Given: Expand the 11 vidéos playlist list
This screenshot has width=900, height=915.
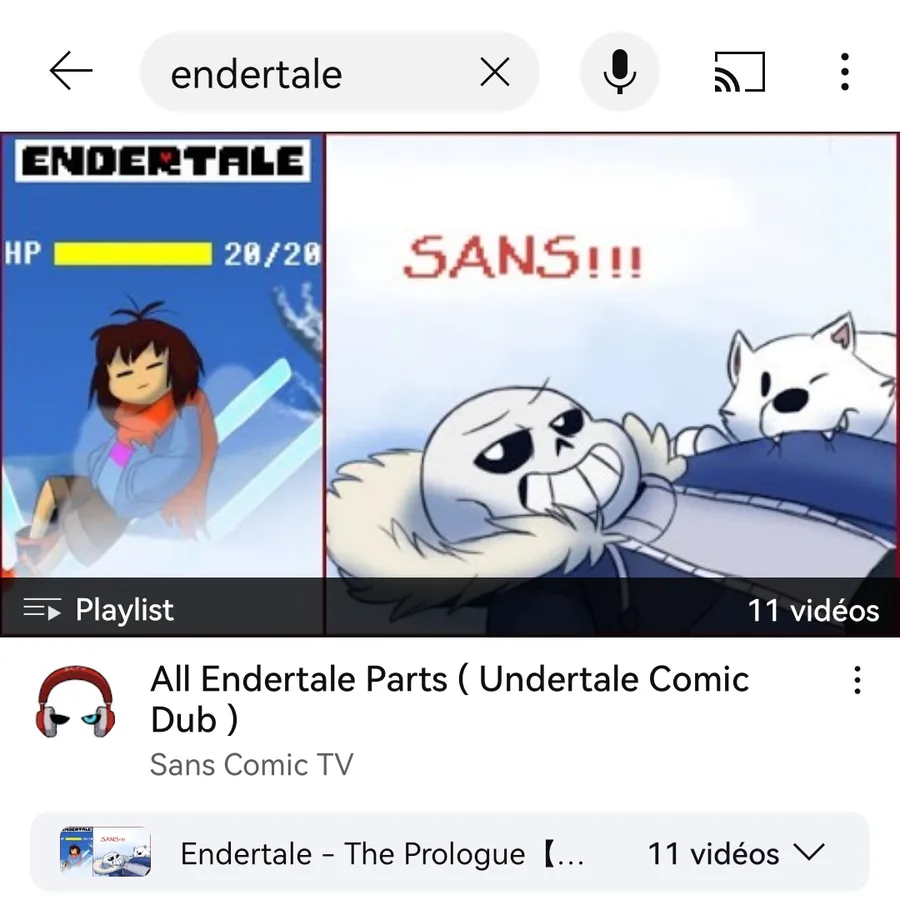Looking at the screenshot, I should pos(807,853).
